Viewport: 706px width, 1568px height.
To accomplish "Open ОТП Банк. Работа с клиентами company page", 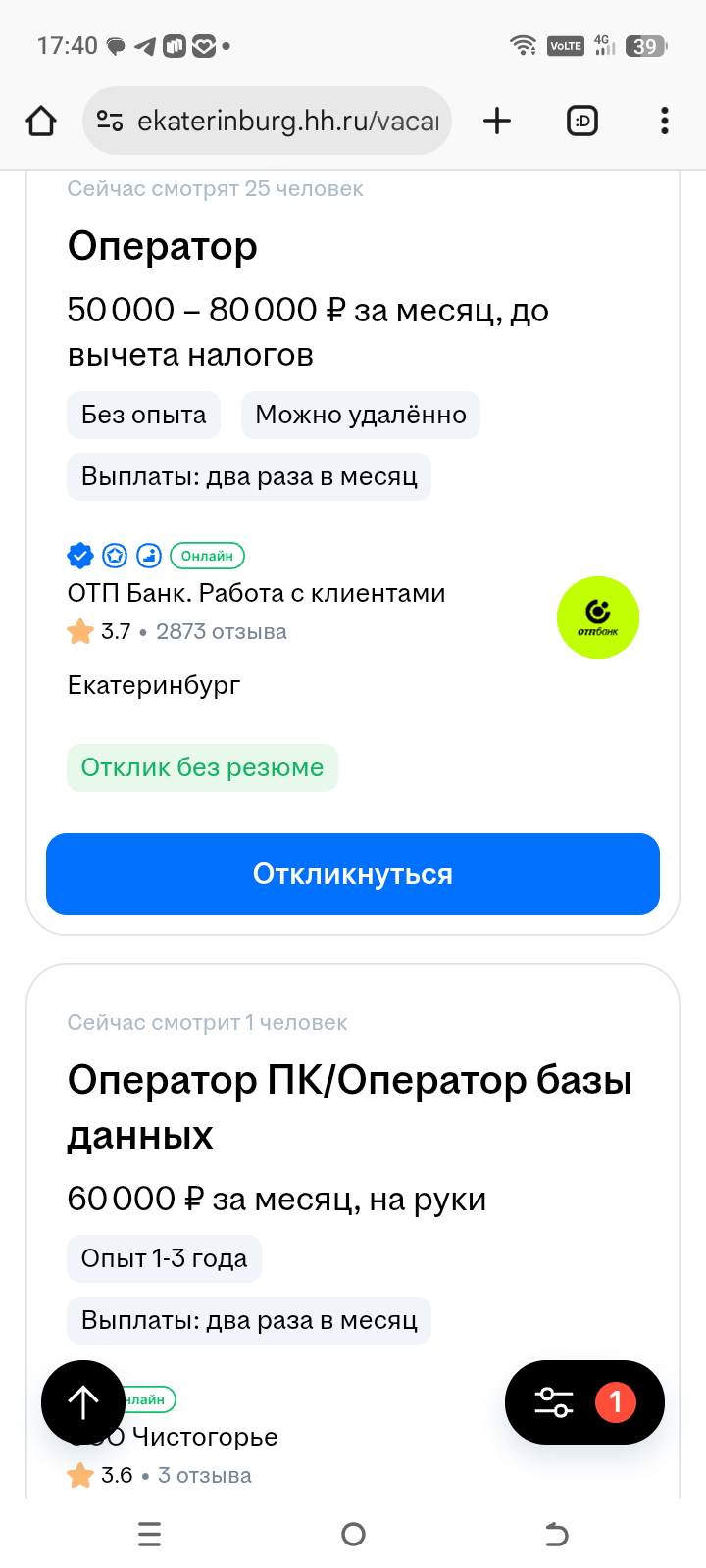I will 256,594.
